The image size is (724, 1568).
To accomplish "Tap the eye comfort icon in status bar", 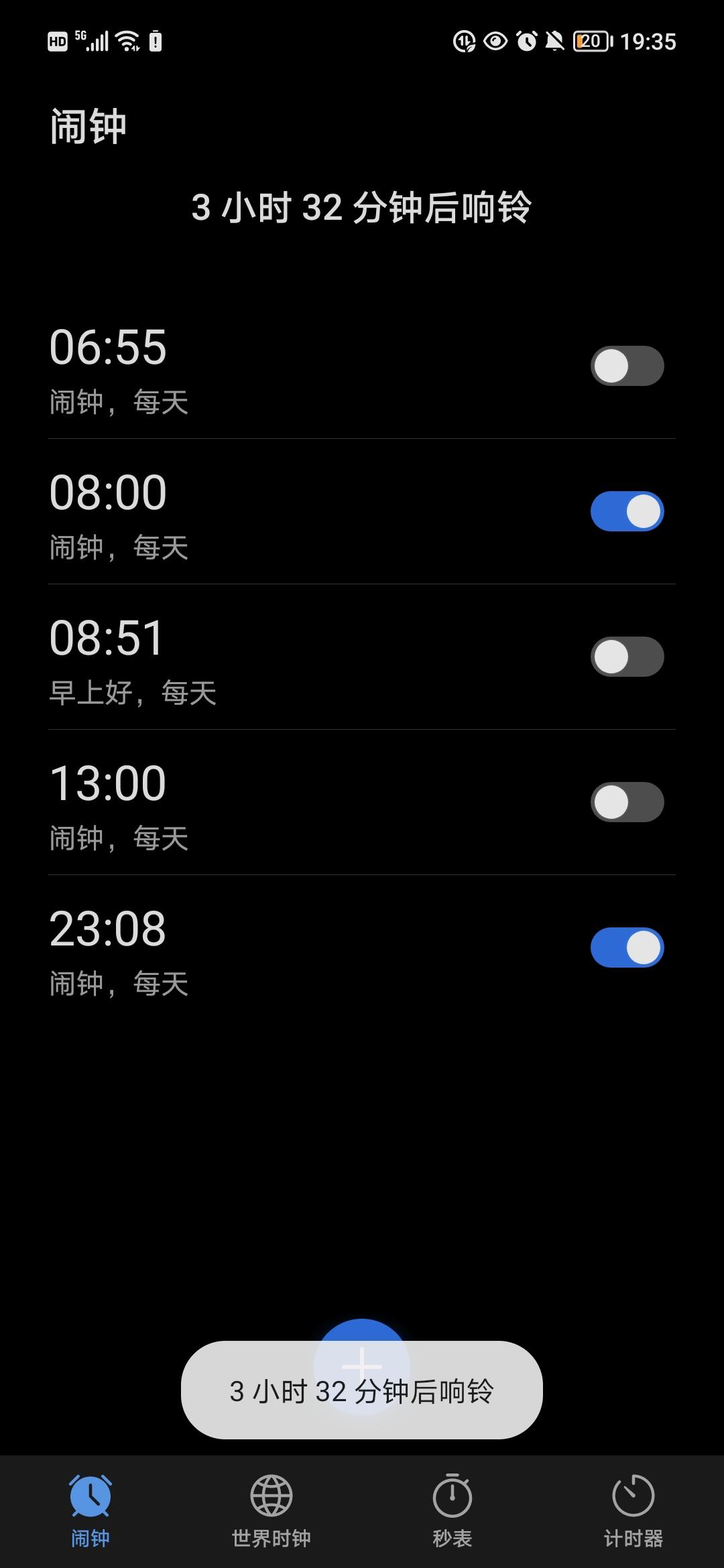I will (494, 42).
